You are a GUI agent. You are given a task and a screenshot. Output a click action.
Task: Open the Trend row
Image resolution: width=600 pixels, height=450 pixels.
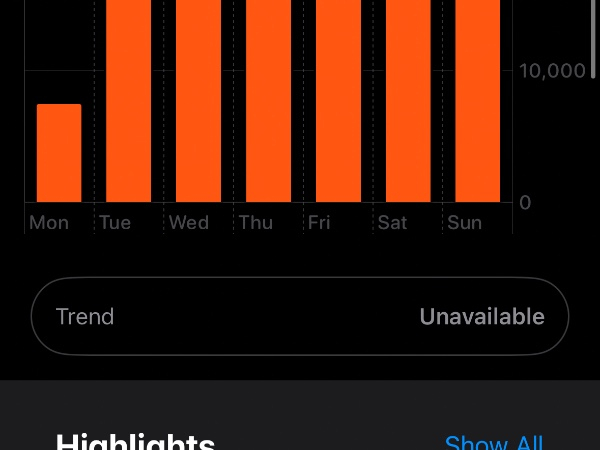coord(300,316)
